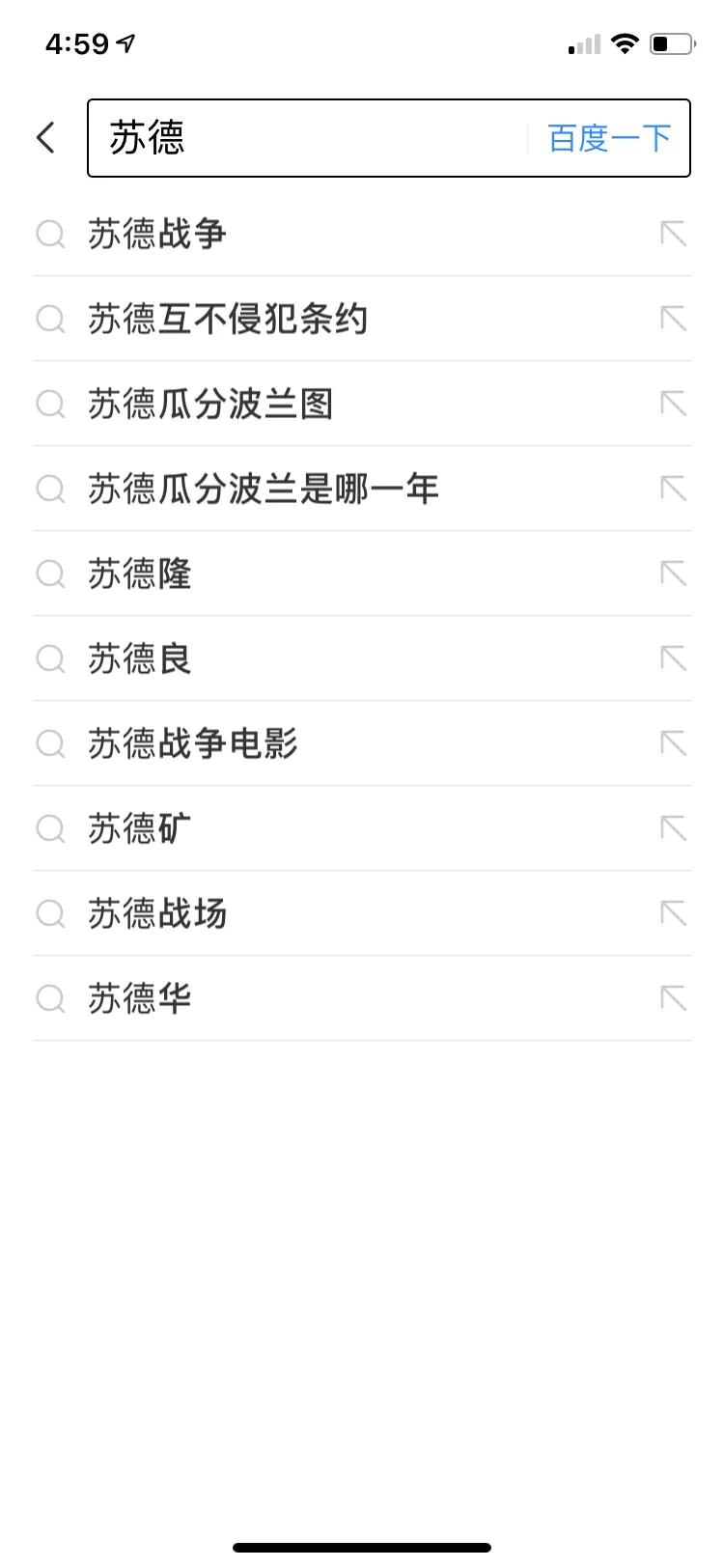This screenshot has height=1568, width=724.
Task: Click the magnifier icon beside 苏德矿
Action: [x=50, y=828]
